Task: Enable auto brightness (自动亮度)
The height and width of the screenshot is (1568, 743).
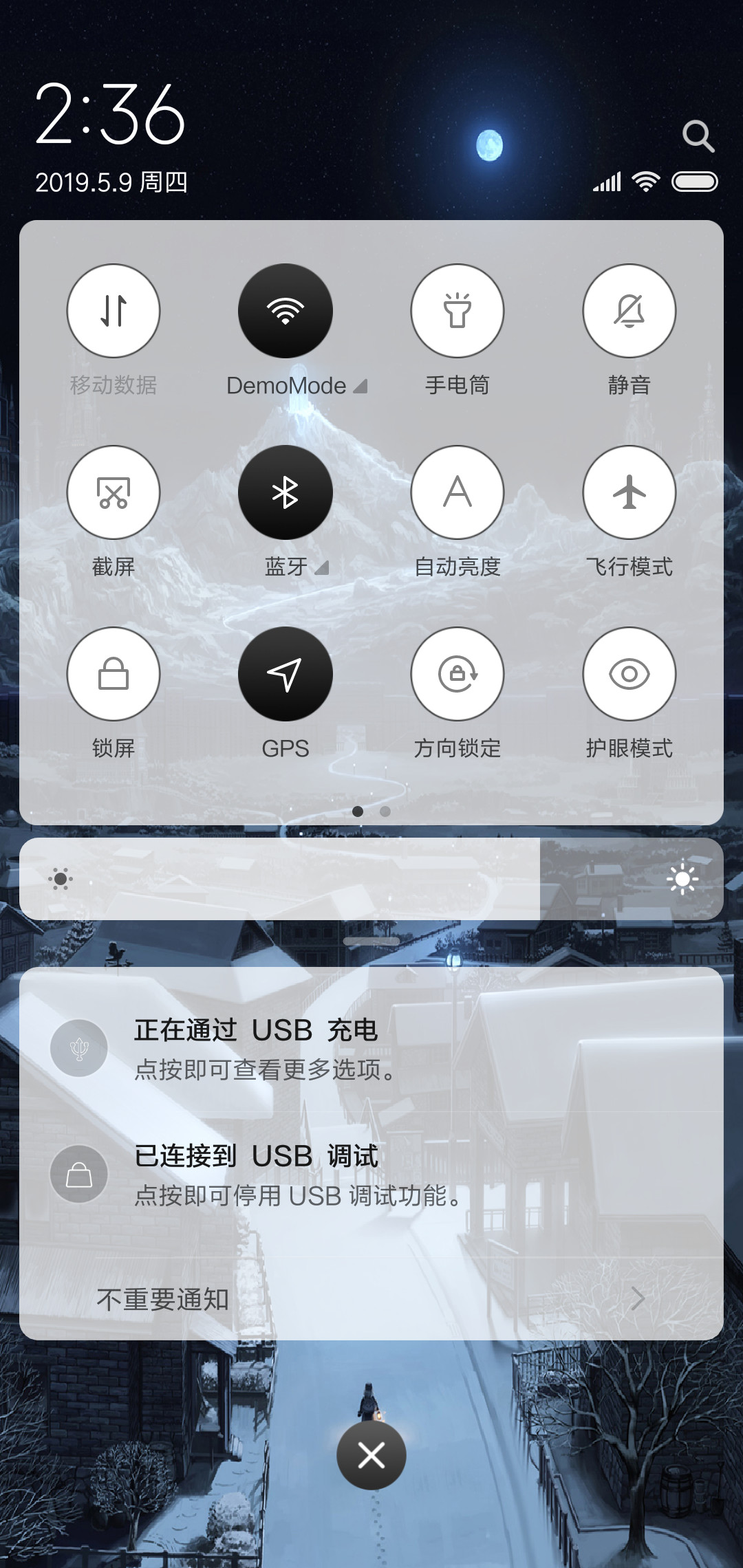Action: (x=457, y=492)
